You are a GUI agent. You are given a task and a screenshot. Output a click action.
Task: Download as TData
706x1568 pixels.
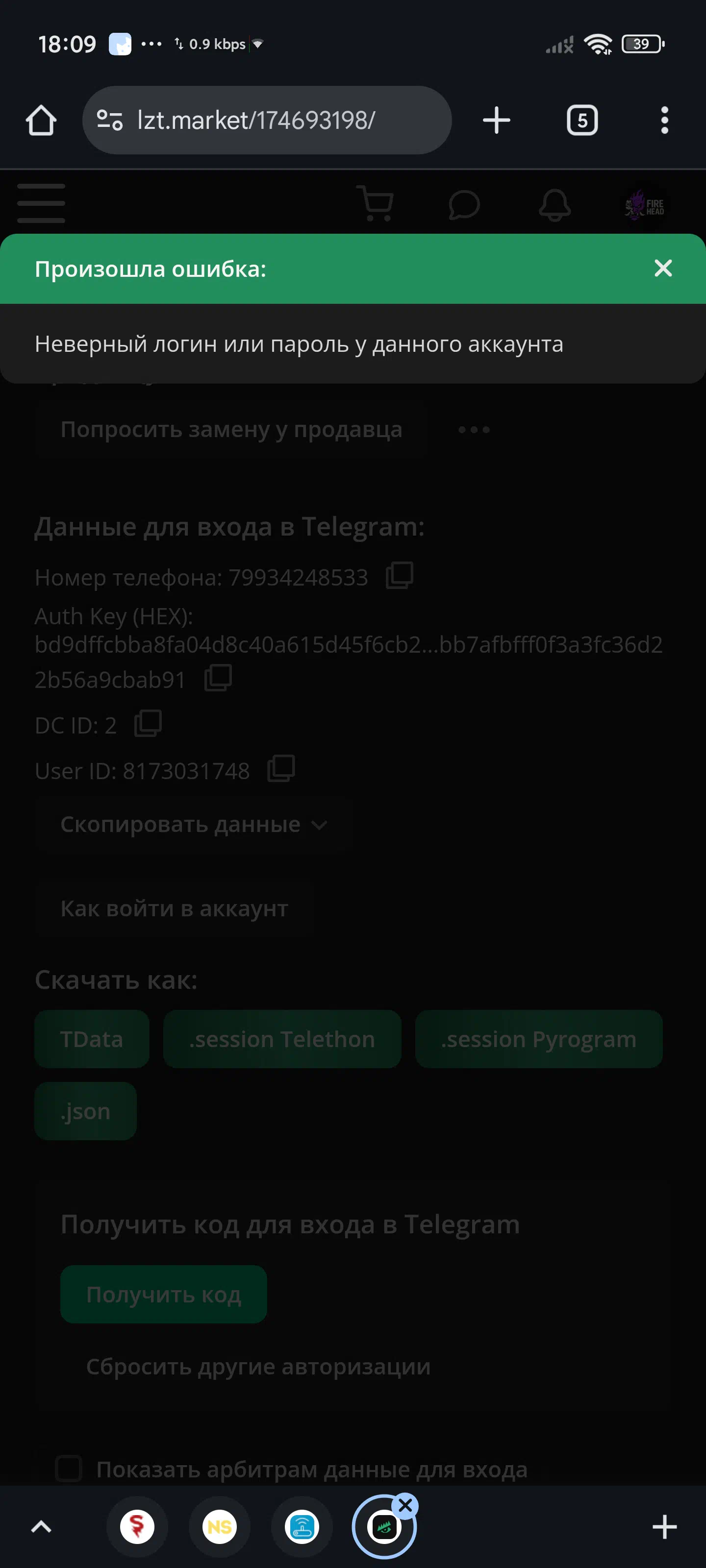[x=92, y=1038]
